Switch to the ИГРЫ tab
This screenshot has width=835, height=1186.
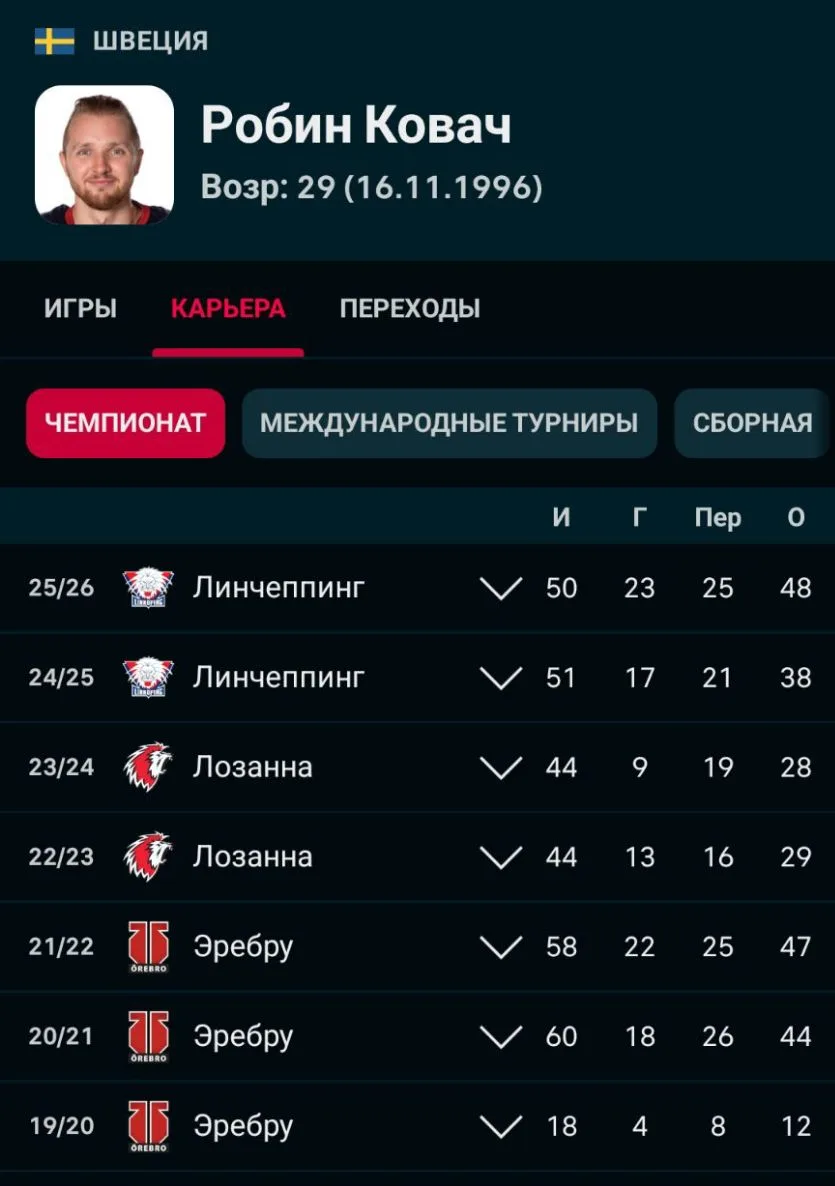click(x=80, y=309)
